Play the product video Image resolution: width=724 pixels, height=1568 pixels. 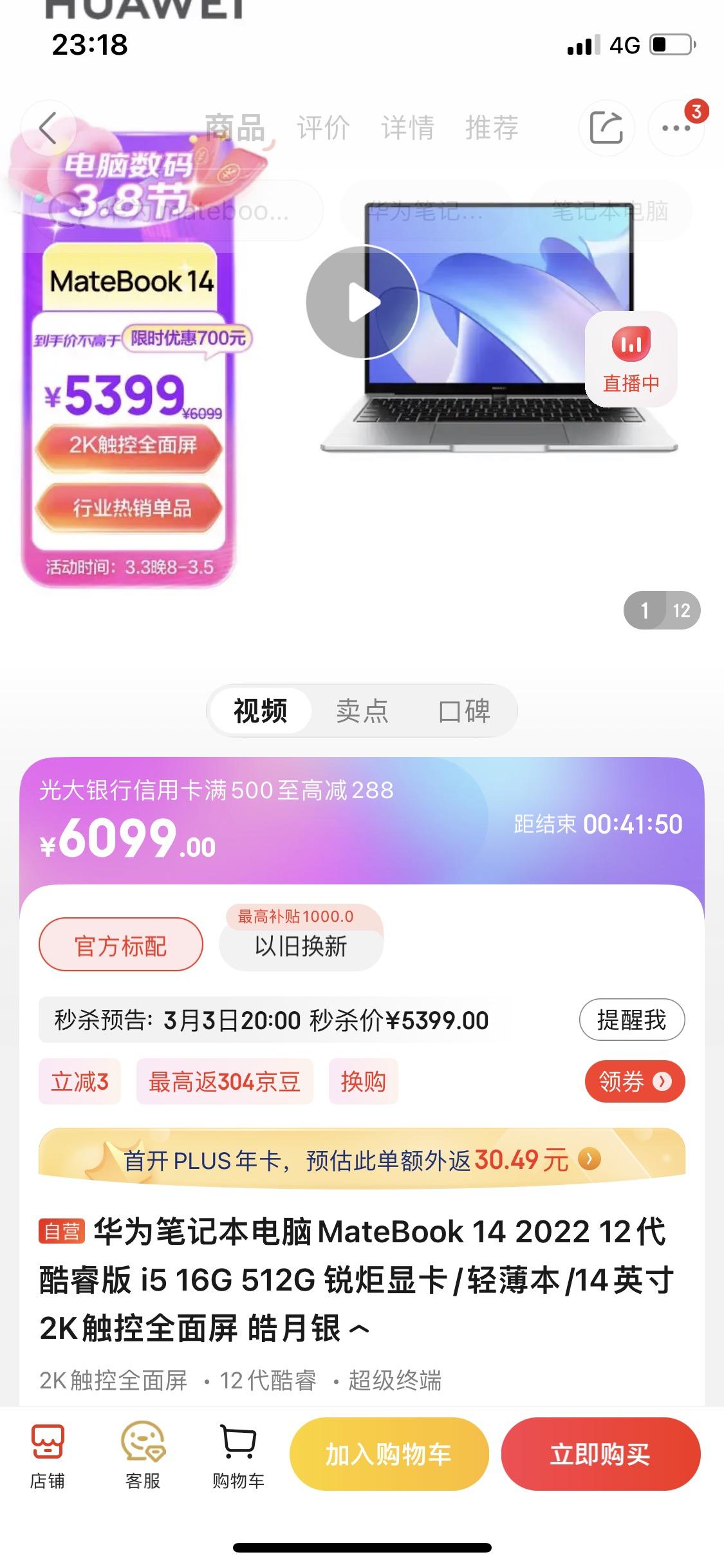coord(362,301)
